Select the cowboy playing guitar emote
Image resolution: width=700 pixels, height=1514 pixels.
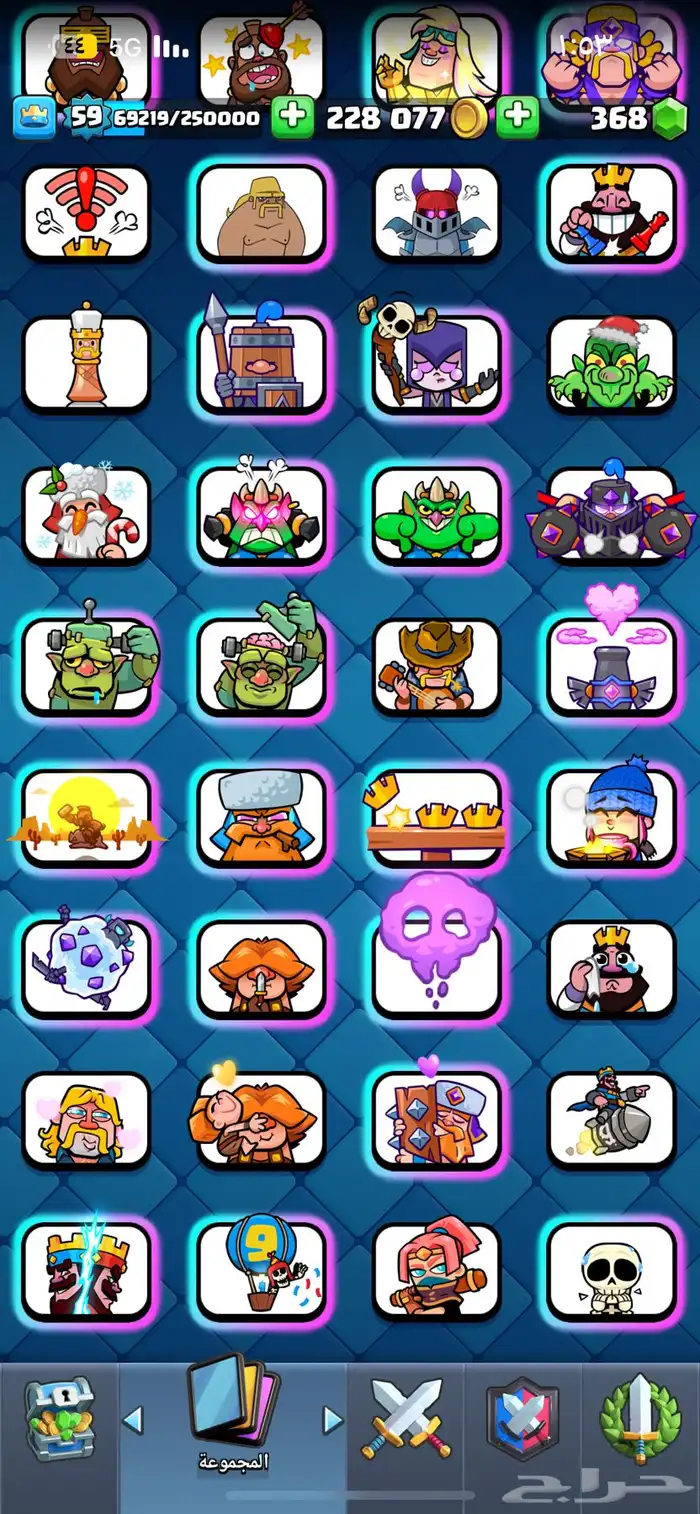pos(436,667)
